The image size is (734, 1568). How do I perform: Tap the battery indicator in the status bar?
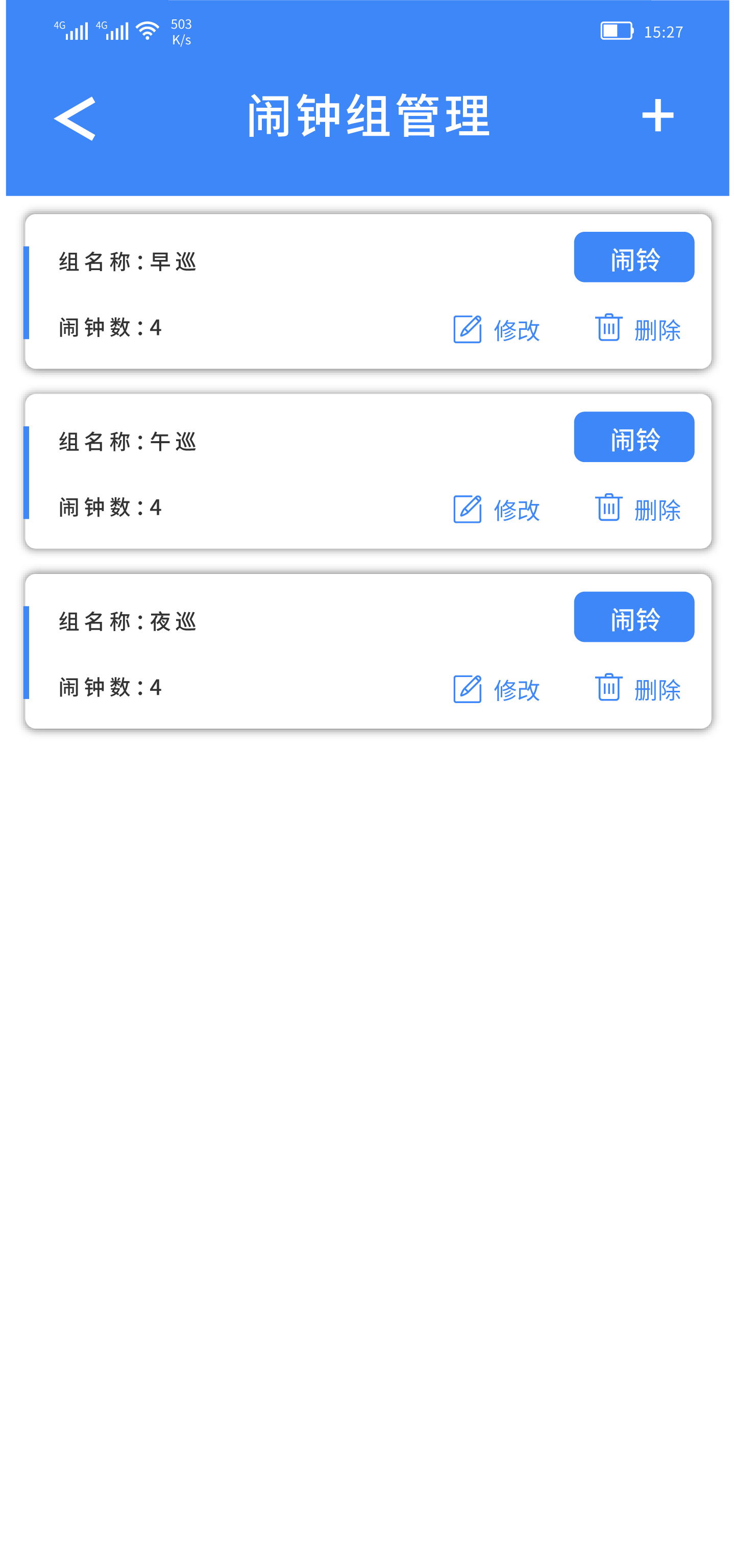click(617, 32)
